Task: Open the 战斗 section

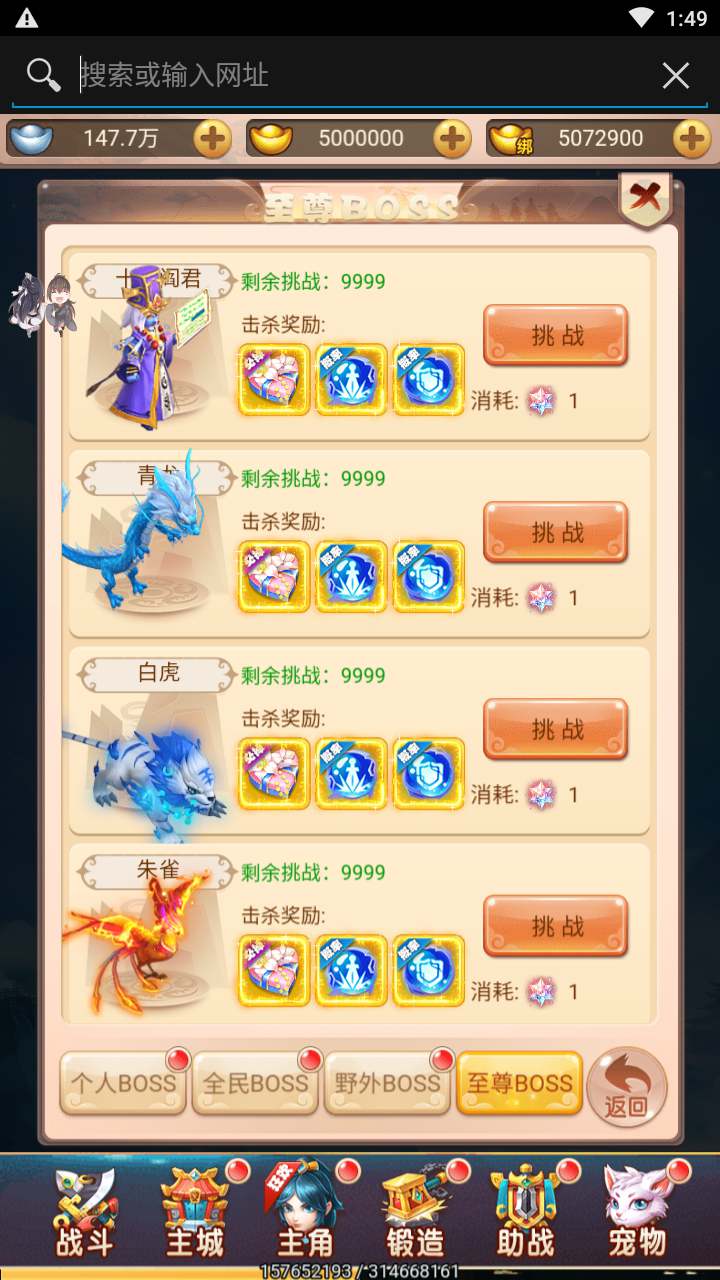Action: click(x=85, y=1213)
